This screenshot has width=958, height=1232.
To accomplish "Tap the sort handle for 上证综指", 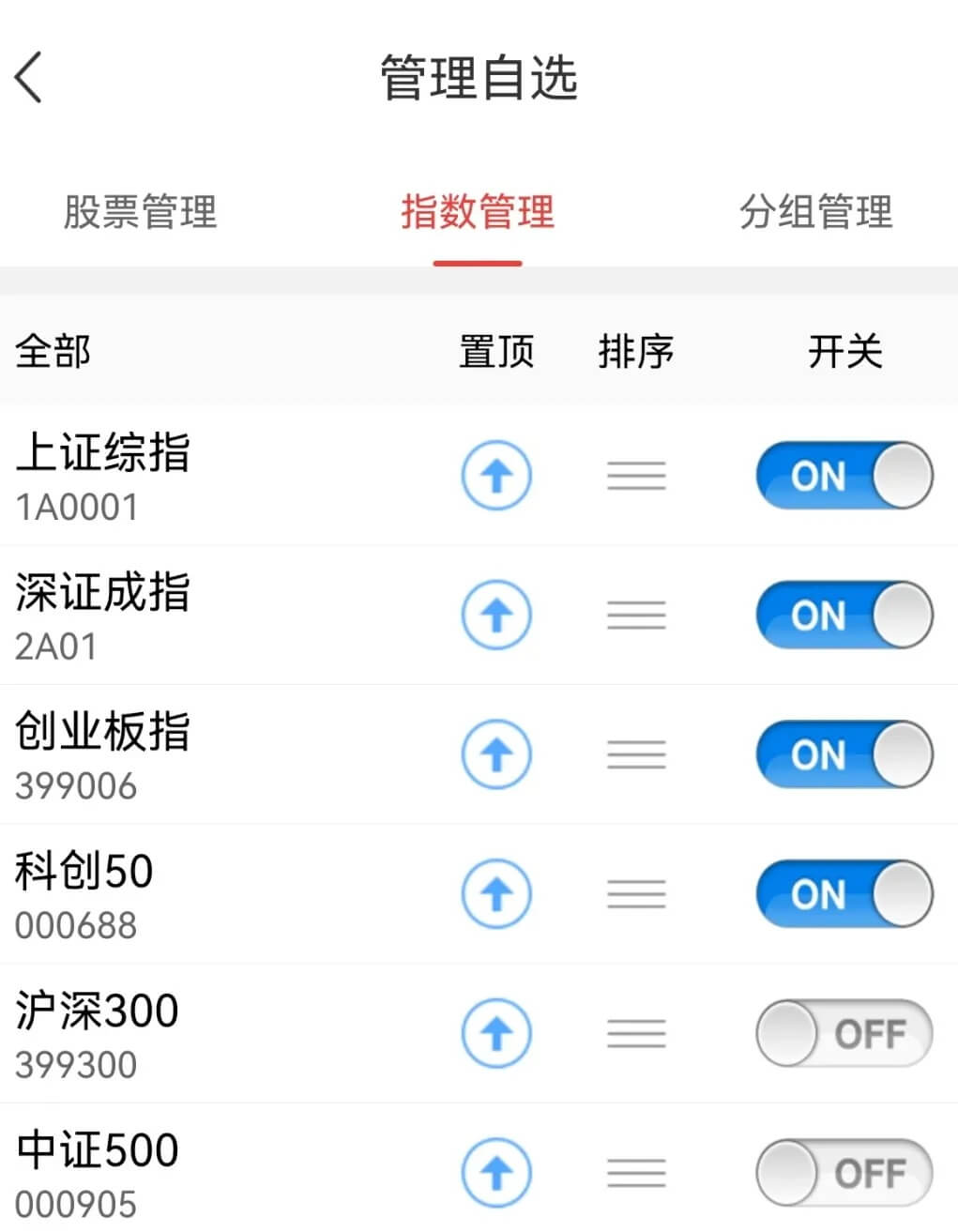I will coord(636,476).
